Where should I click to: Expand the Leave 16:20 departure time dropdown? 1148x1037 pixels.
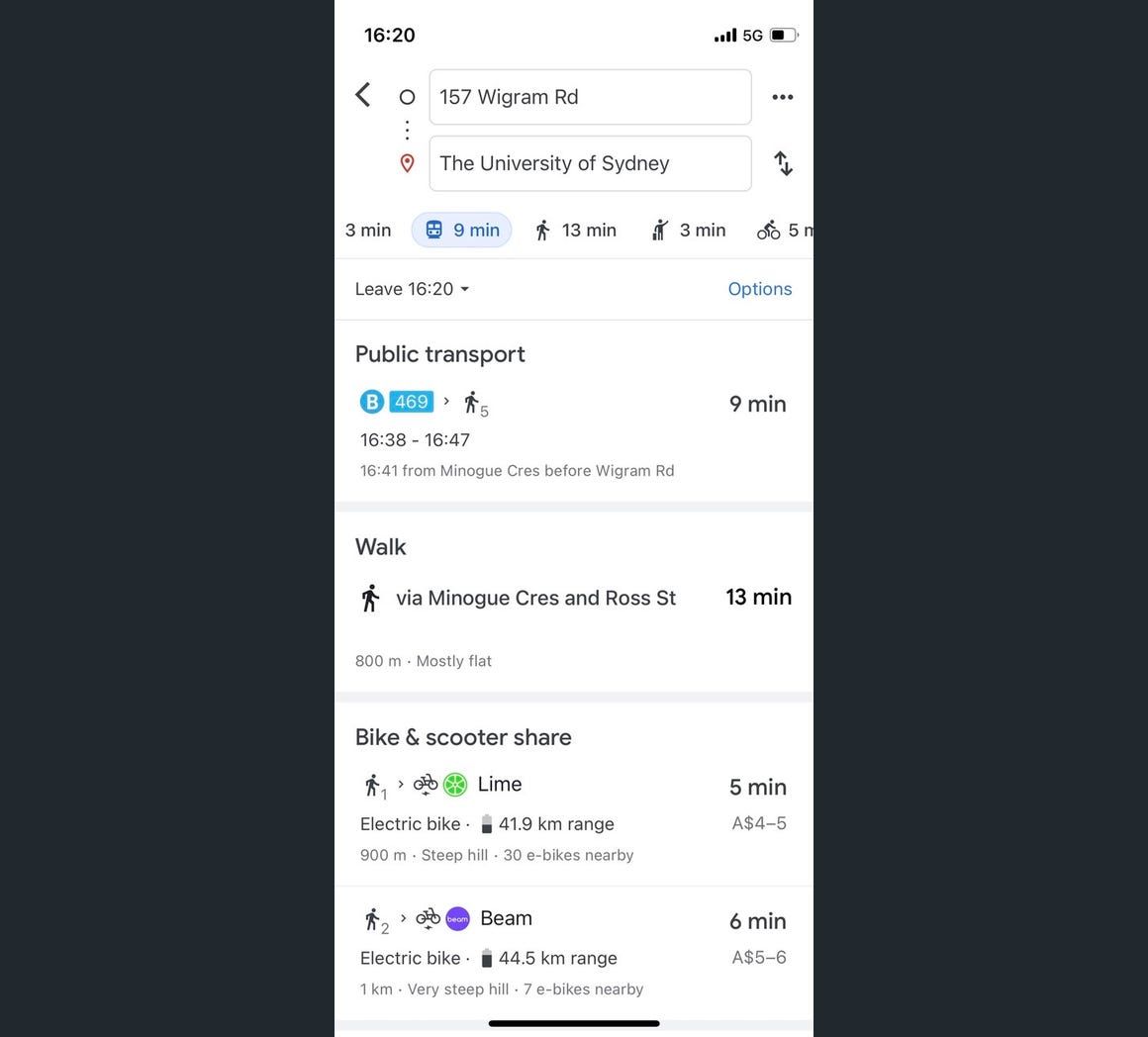point(412,289)
